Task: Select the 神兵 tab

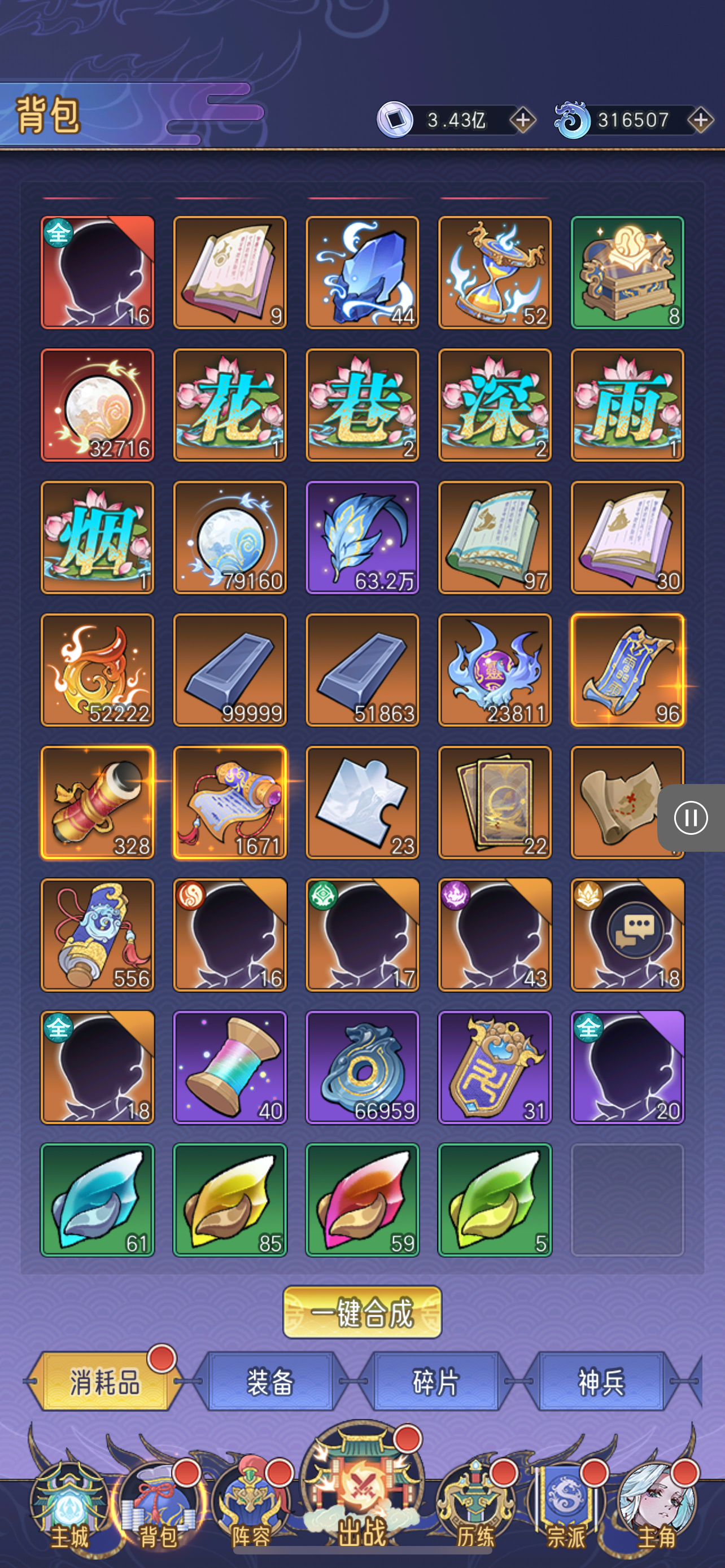Action: [601, 1382]
